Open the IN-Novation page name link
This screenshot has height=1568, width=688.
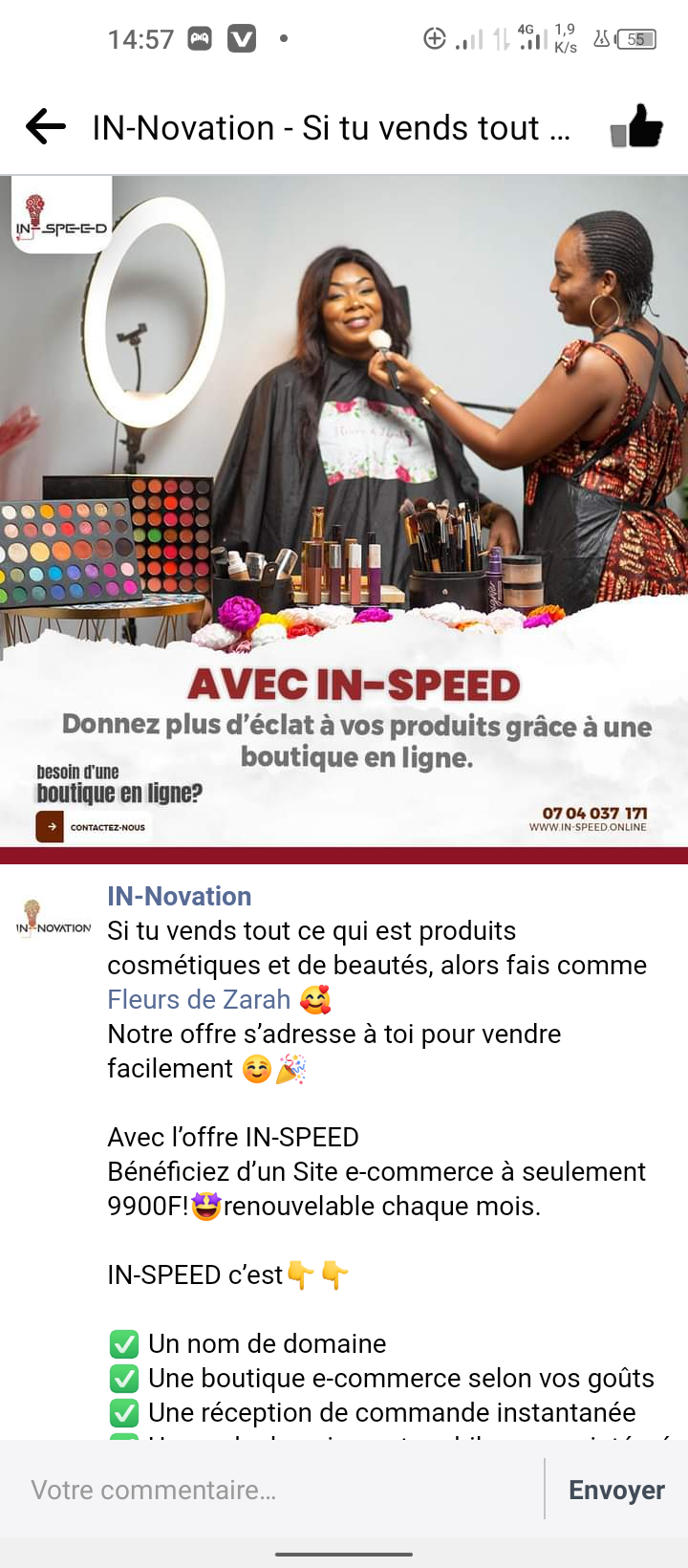coord(180,896)
